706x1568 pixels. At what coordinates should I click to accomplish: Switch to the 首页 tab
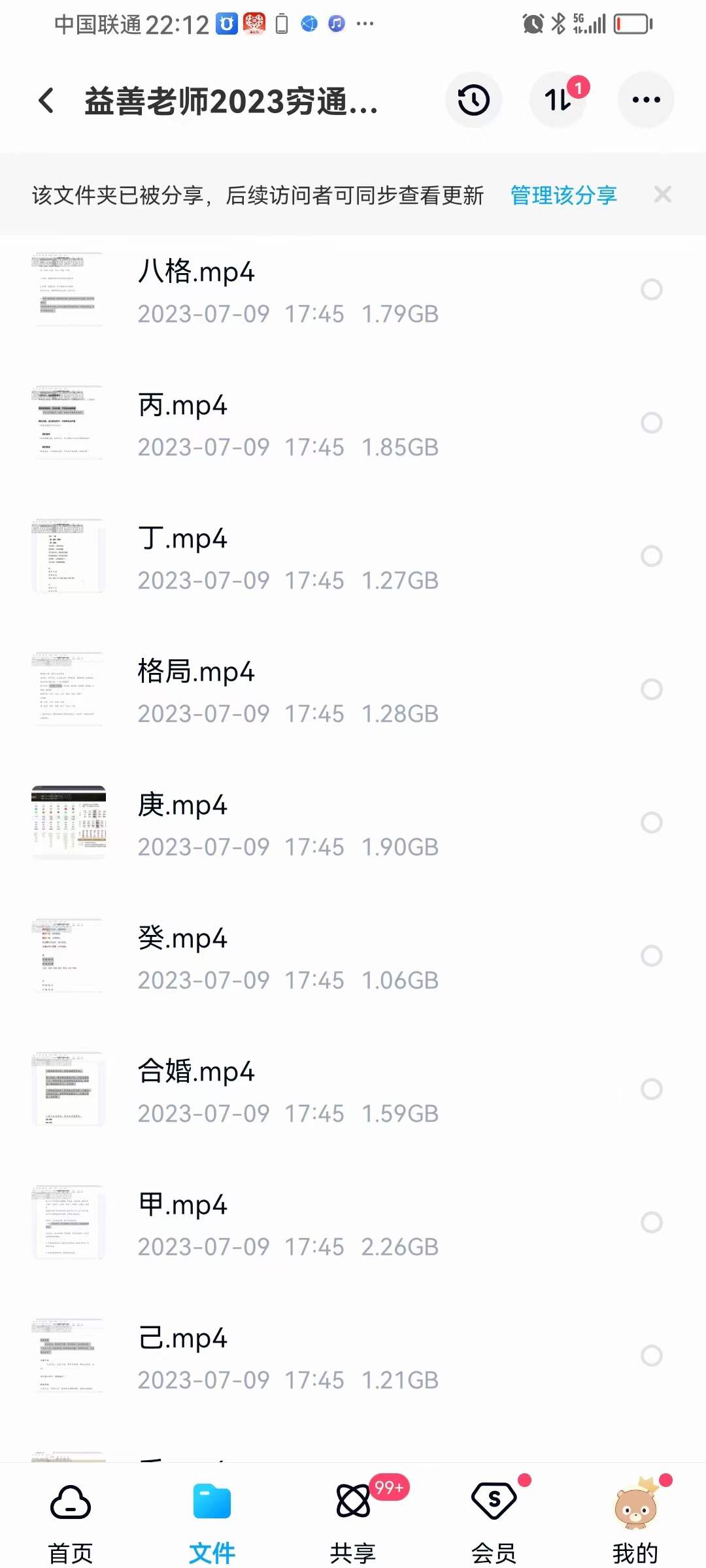pyautogui.click(x=70, y=1548)
